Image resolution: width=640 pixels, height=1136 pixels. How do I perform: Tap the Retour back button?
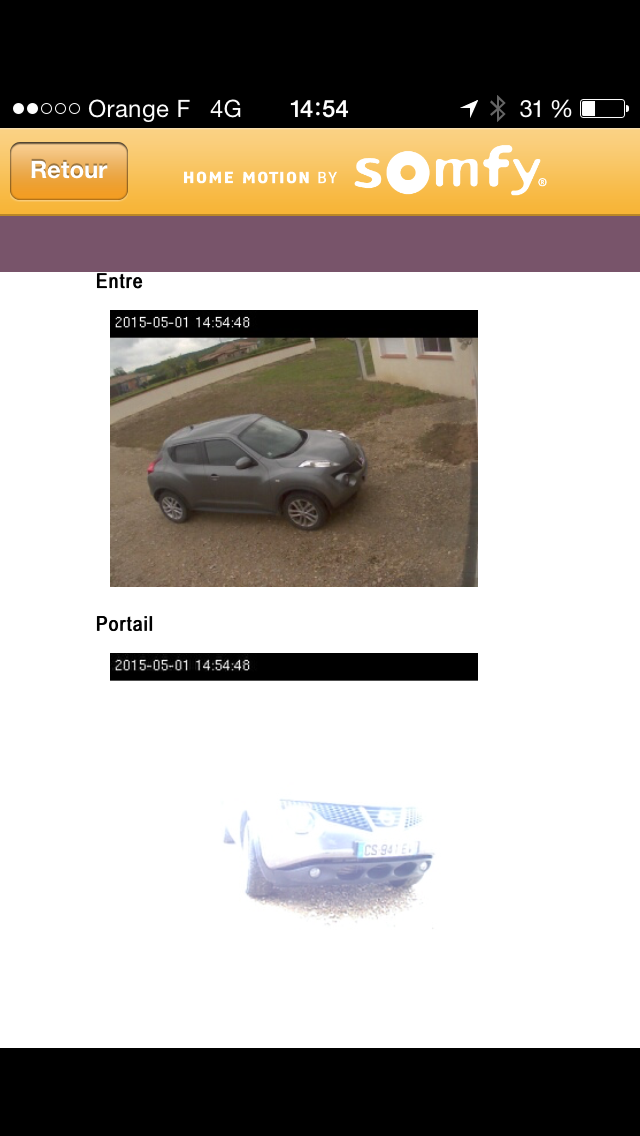click(69, 171)
